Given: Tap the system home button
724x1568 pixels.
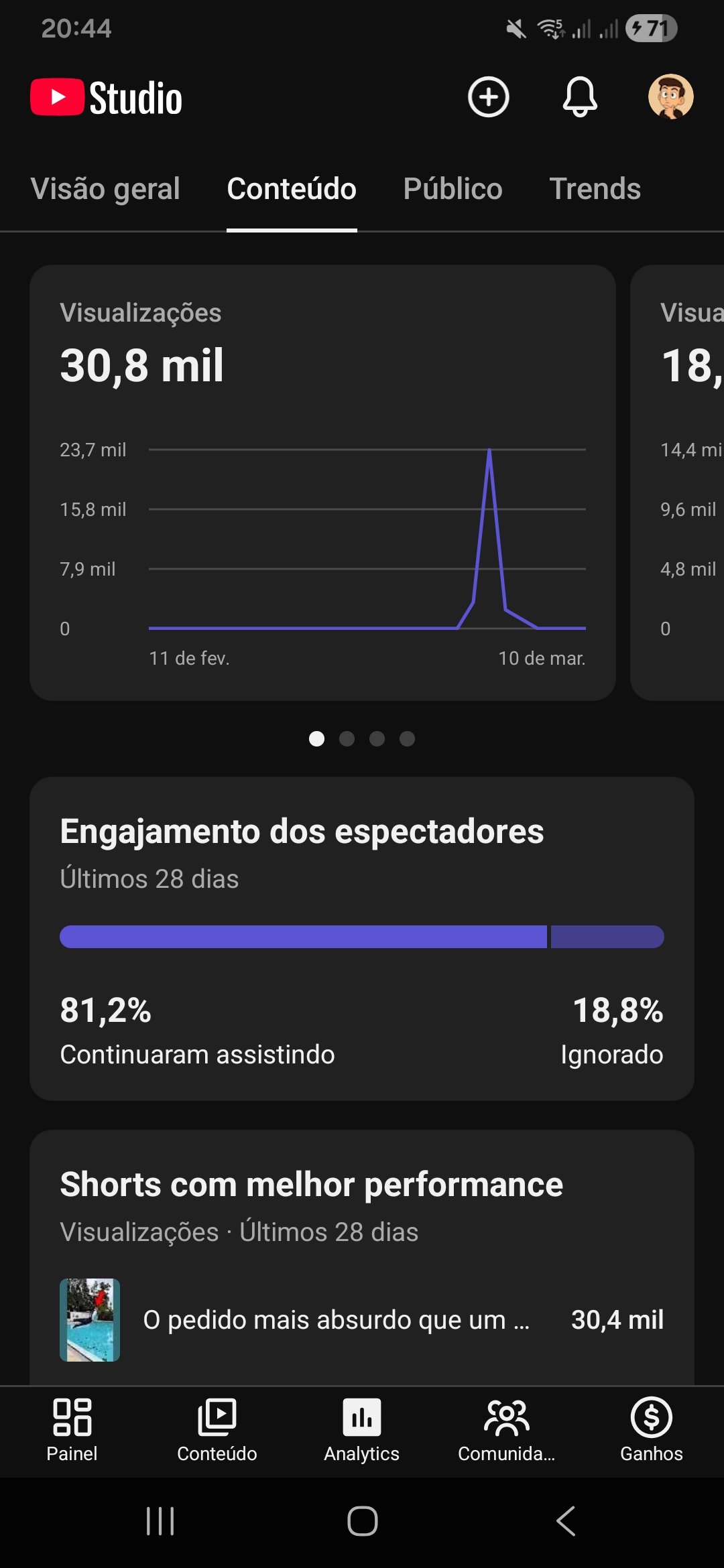Looking at the screenshot, I should (362, 1521).
